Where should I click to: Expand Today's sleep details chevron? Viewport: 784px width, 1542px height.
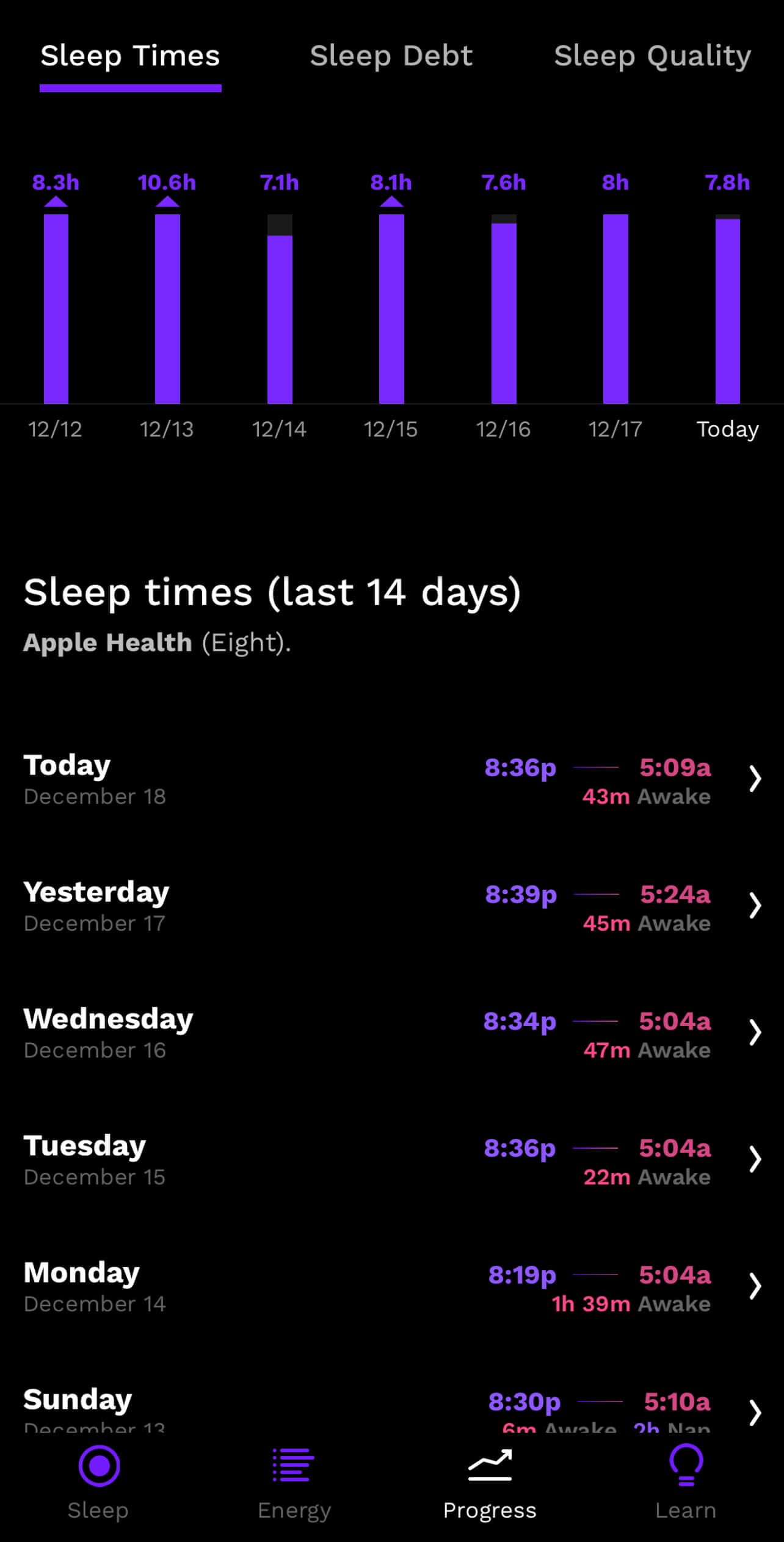755,779
